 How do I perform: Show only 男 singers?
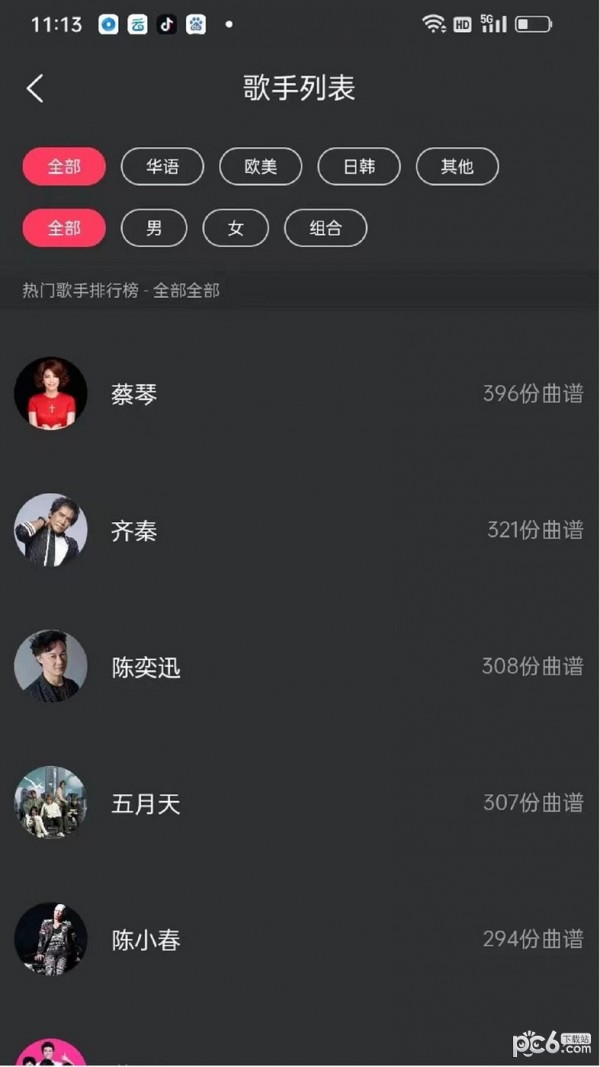(154, 228)
